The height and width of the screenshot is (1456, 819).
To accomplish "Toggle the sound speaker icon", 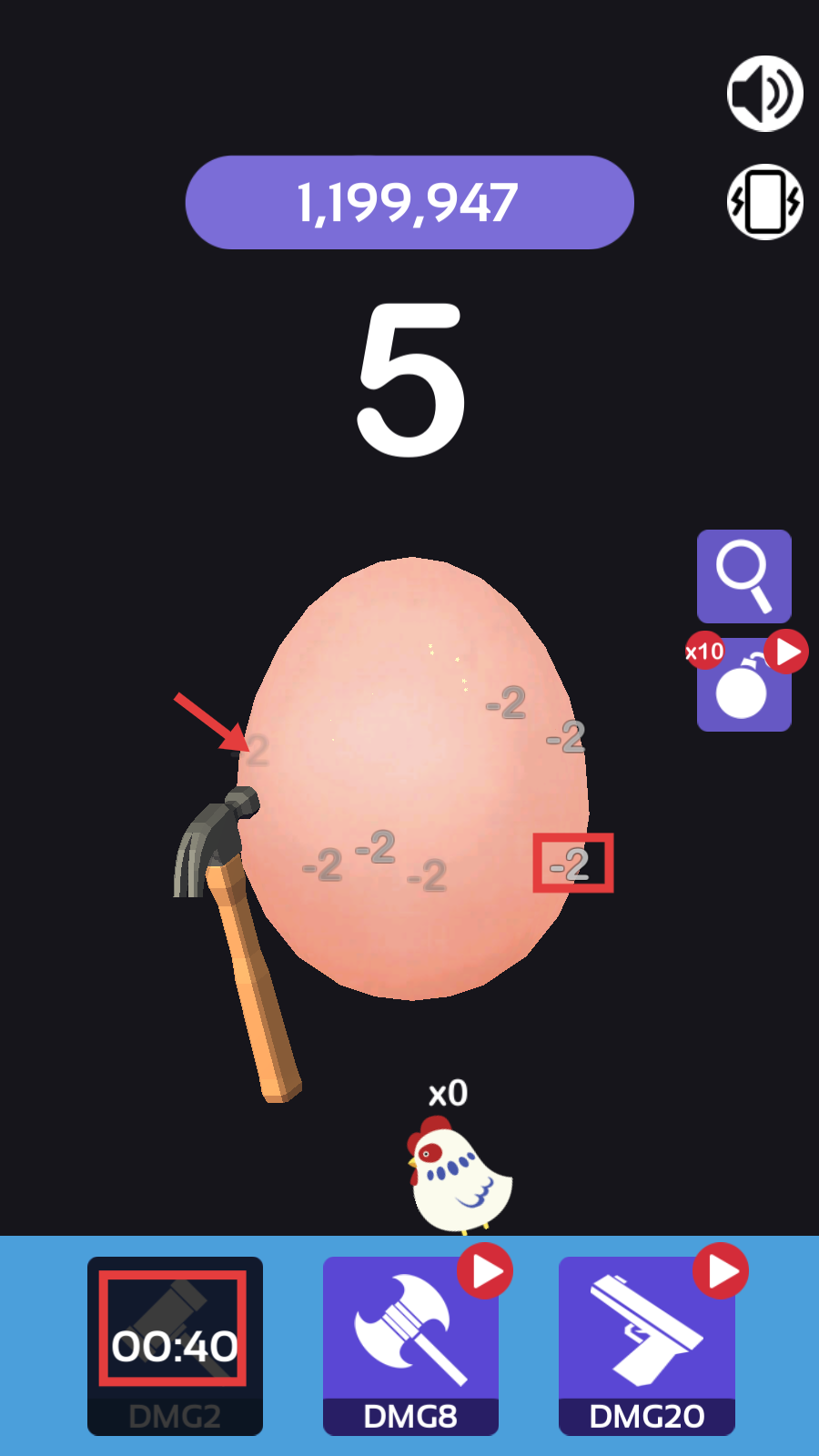I will pyautogui.click(x=764, y=94).
